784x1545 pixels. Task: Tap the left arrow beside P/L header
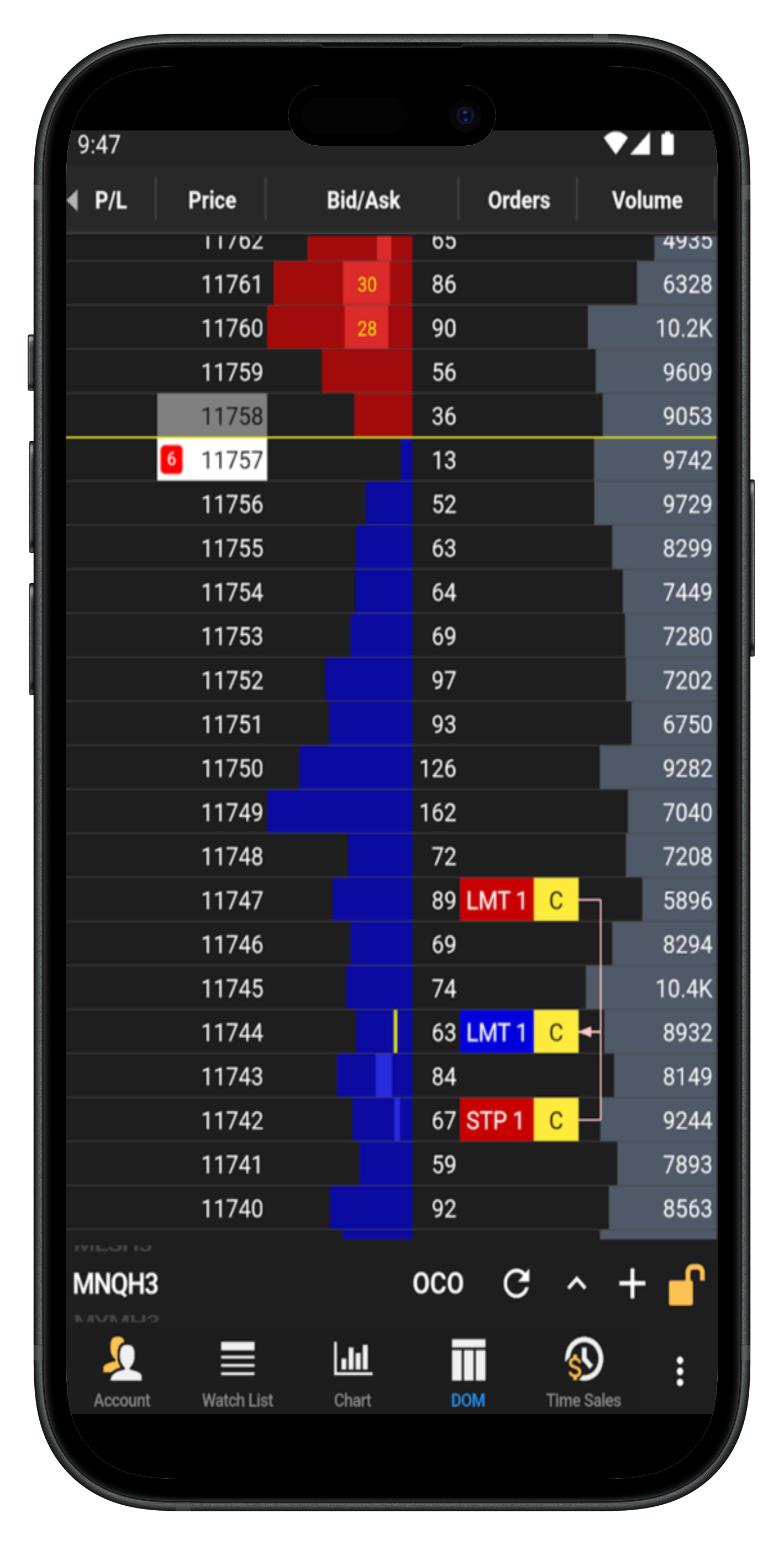point(73,199)
